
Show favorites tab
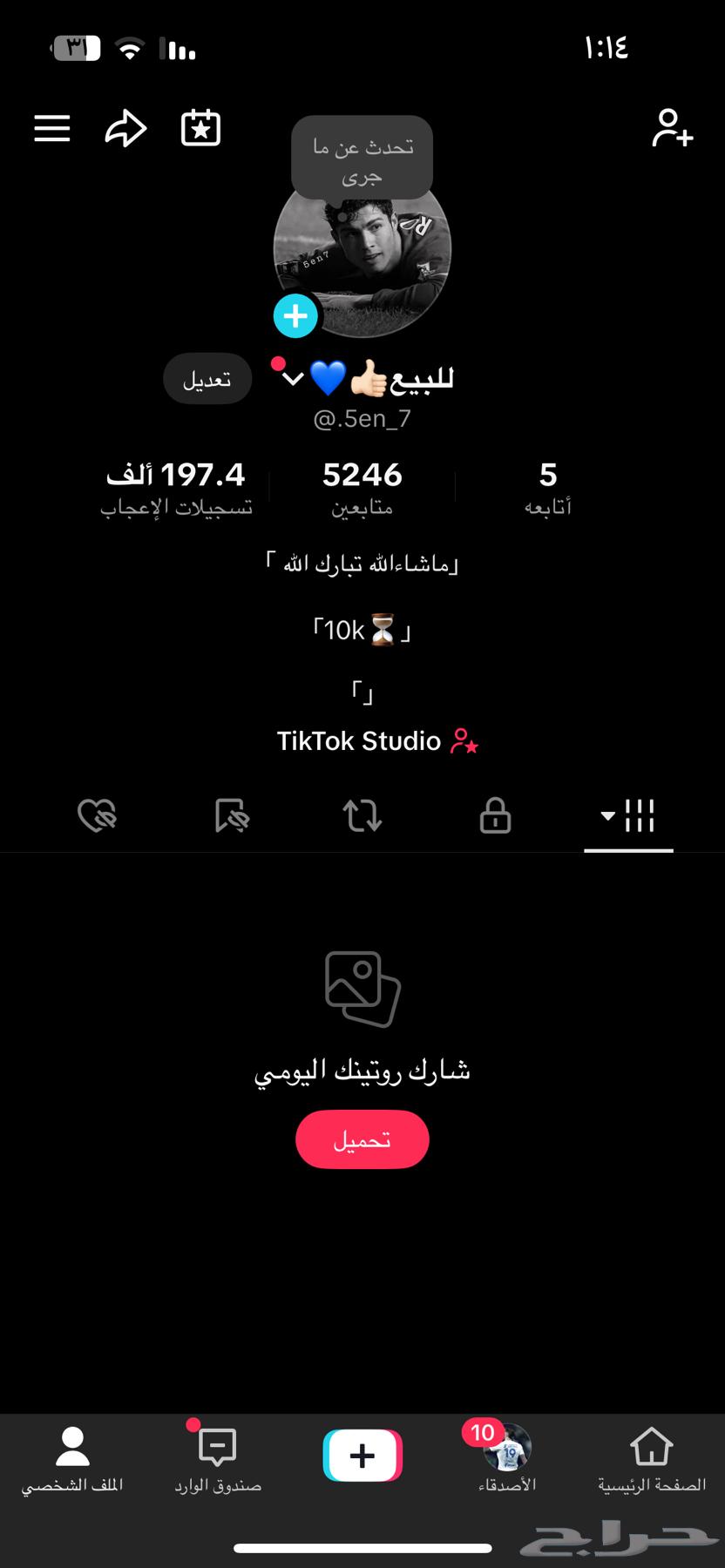pos(231,816)
